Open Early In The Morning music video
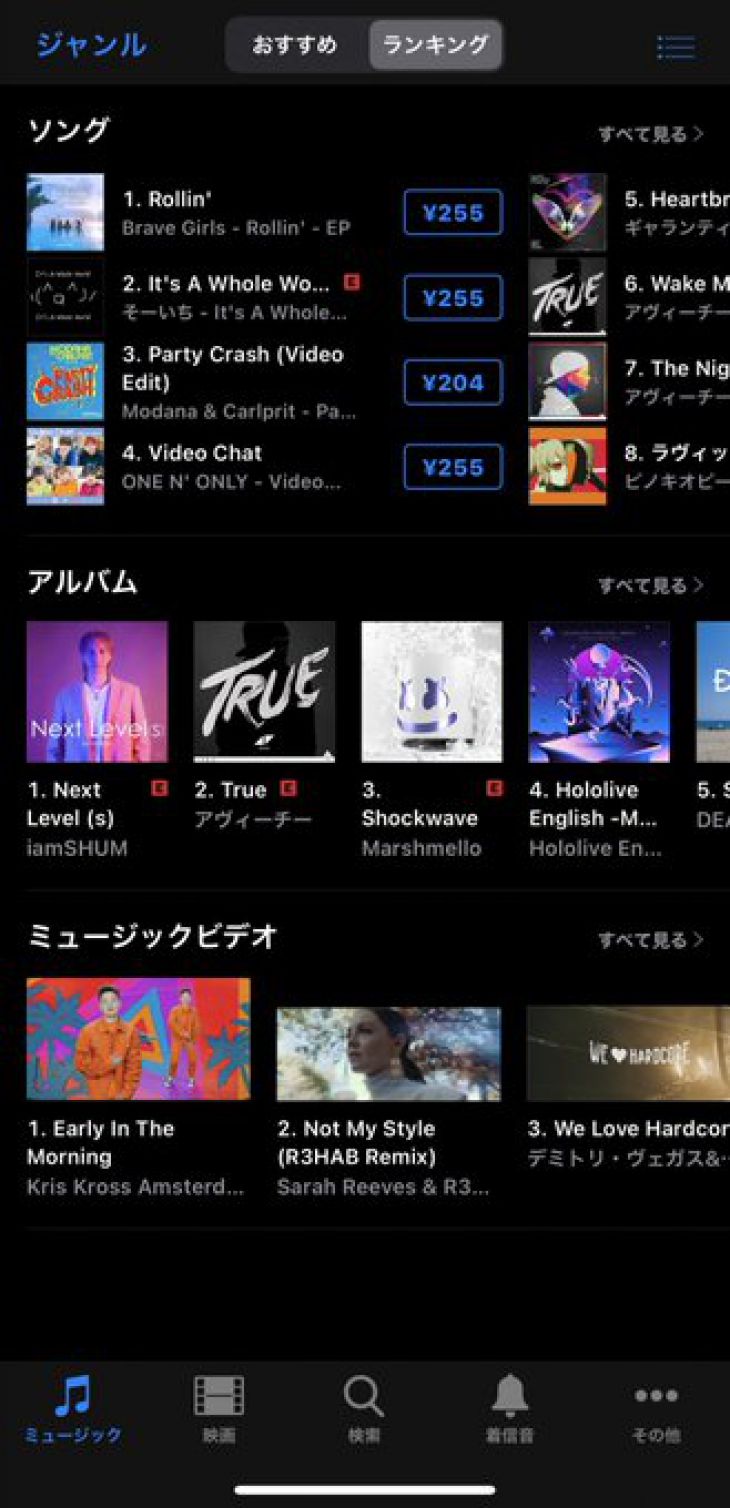The width and height of the screenshot is (730, 1508). pos(138,1039)
